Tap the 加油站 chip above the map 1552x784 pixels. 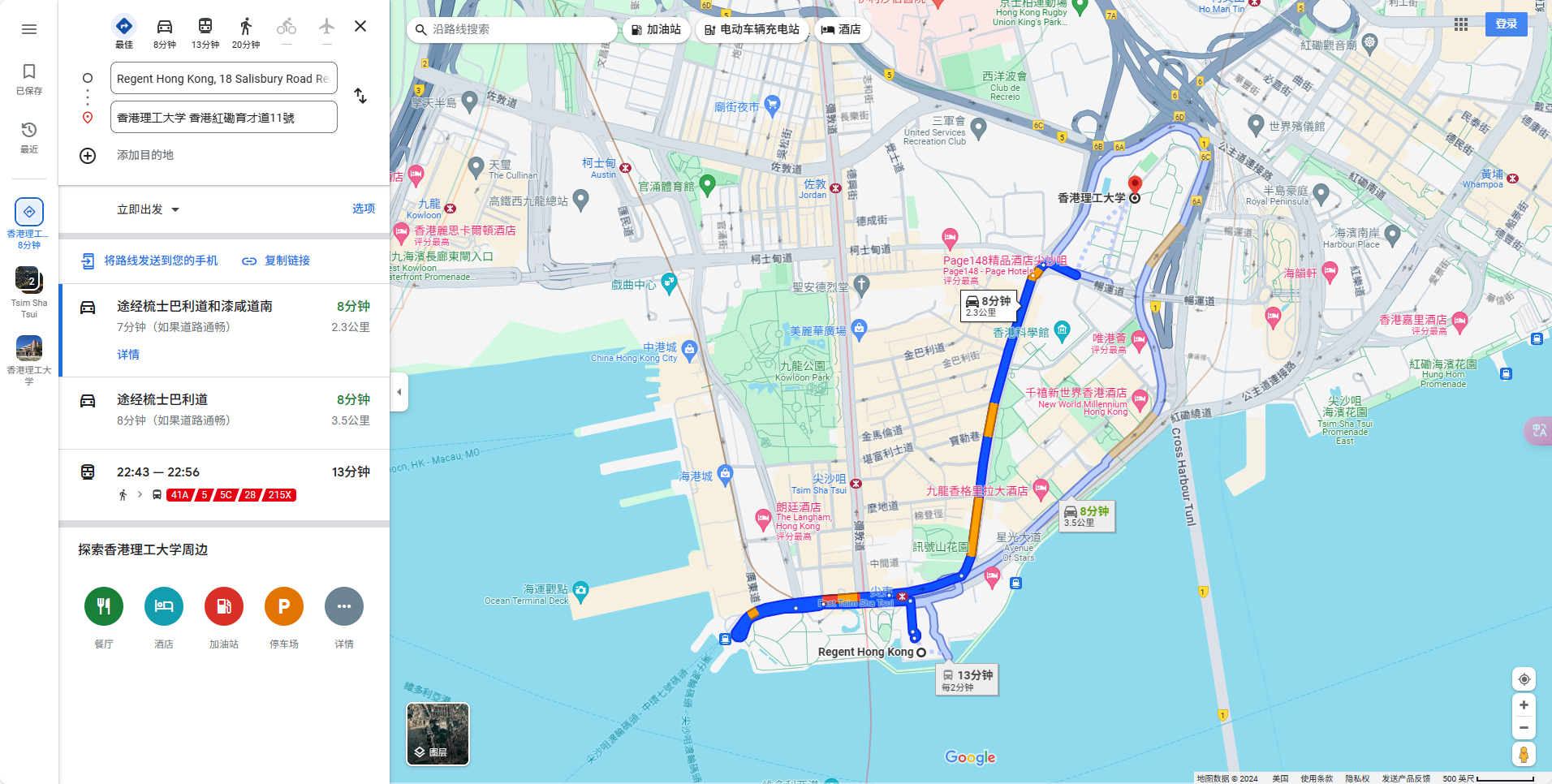click(x=656, y=29)
